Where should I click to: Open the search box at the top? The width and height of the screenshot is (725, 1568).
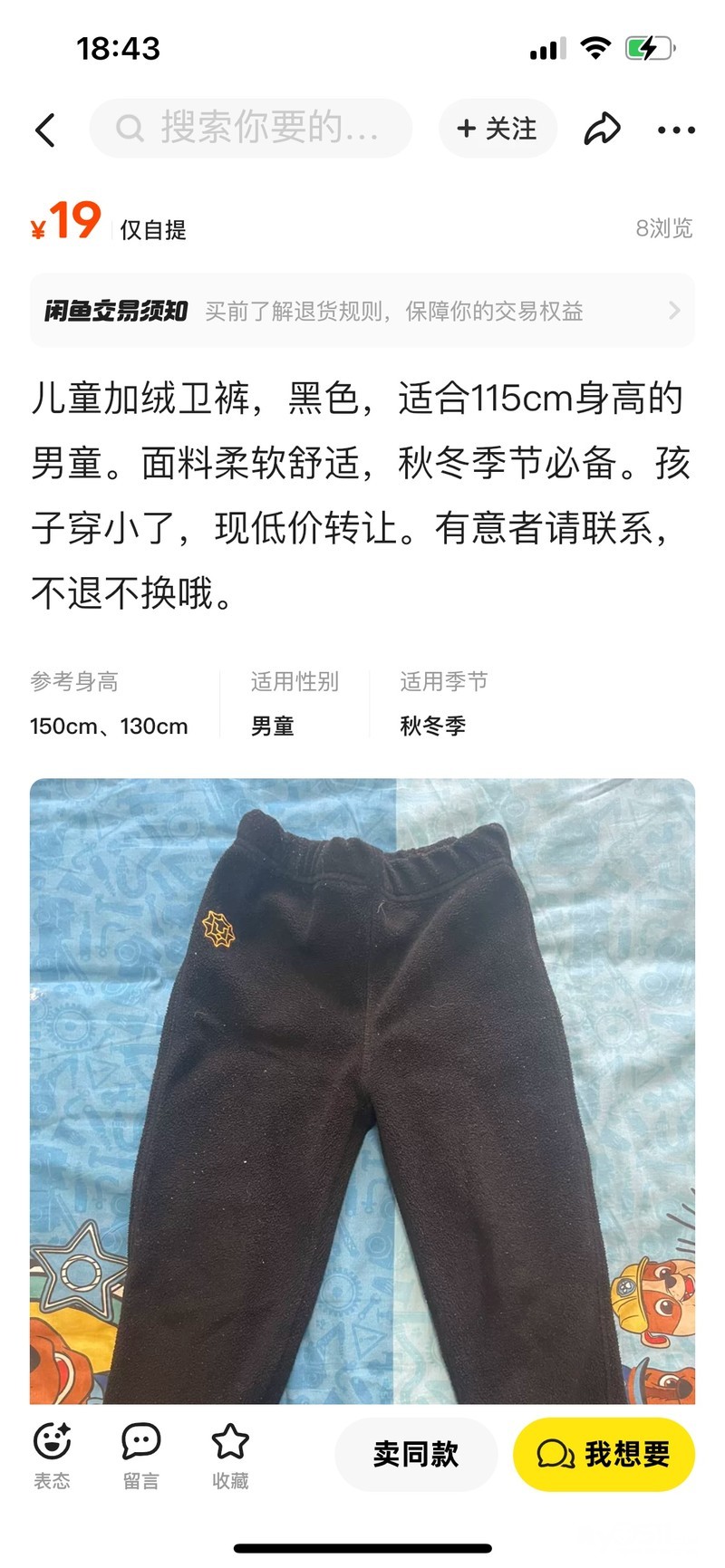point(251,129)
